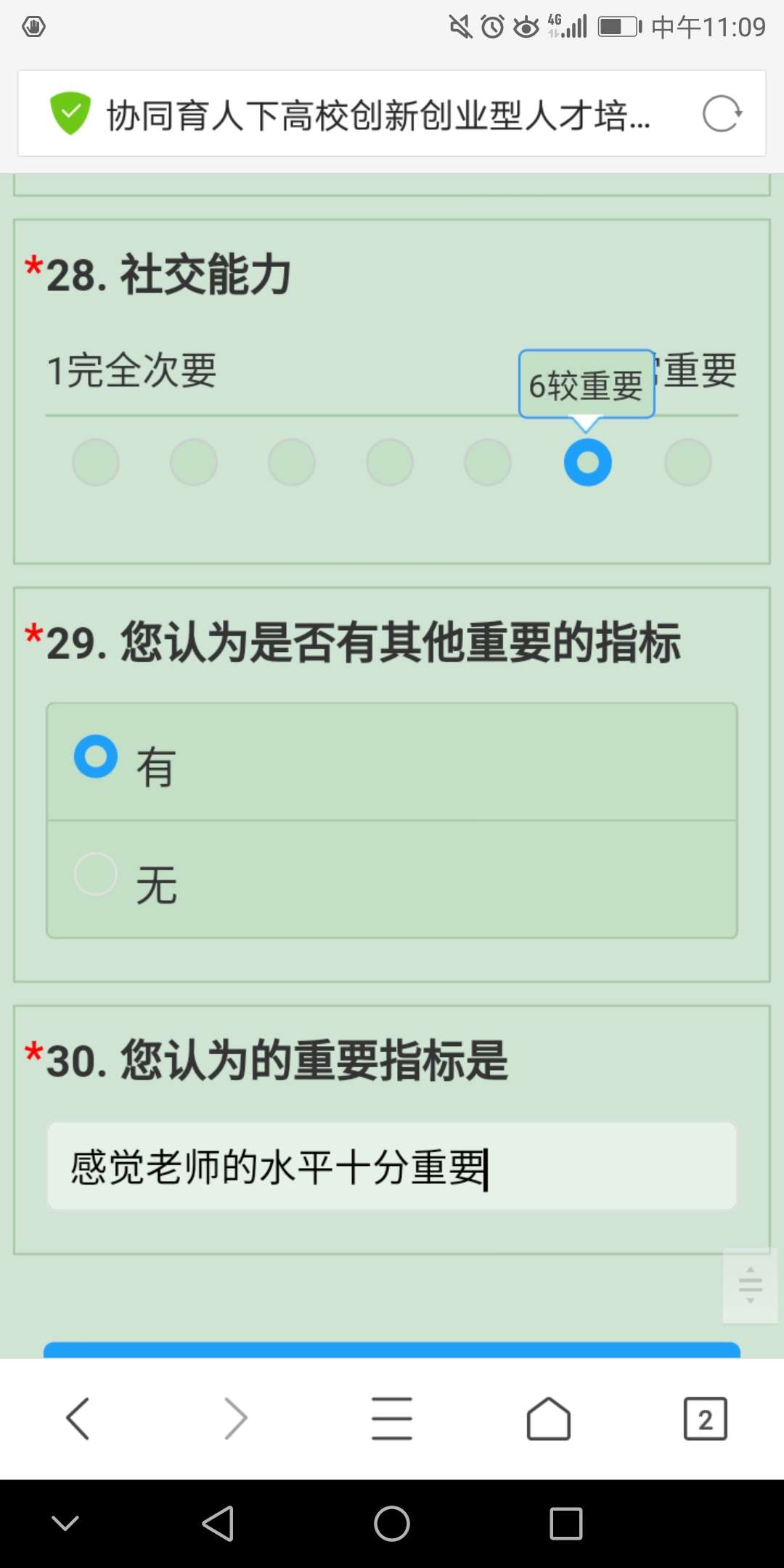Open recent apps from the navigation bar

pos(566,1523)
